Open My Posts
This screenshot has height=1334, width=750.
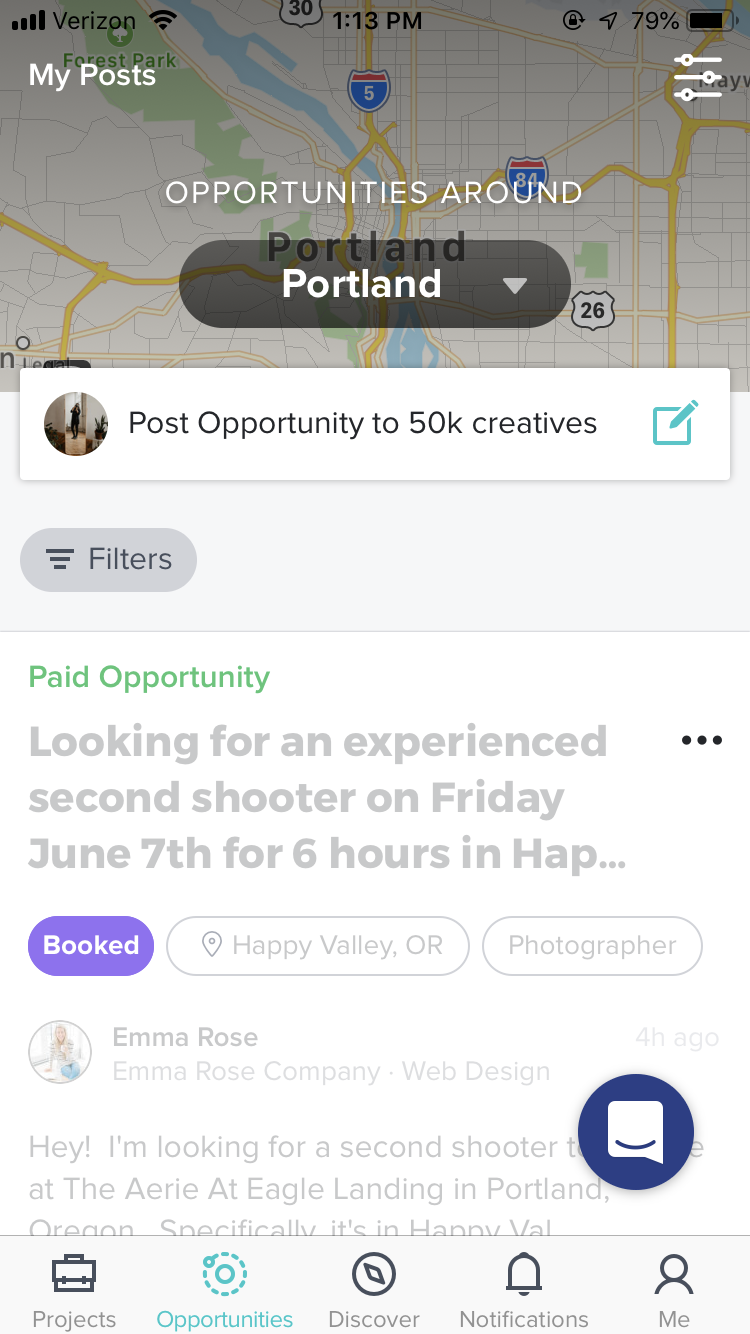[92, 76]
